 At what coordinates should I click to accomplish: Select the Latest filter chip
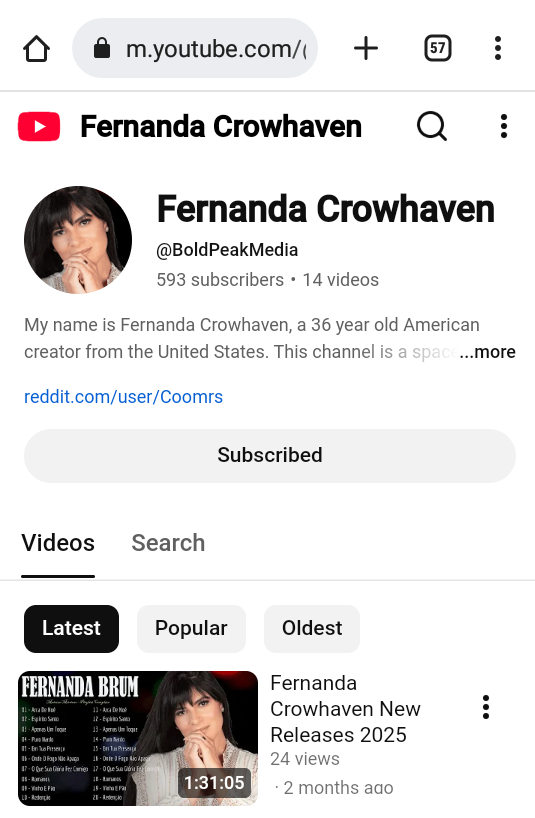tap(71, 629)
